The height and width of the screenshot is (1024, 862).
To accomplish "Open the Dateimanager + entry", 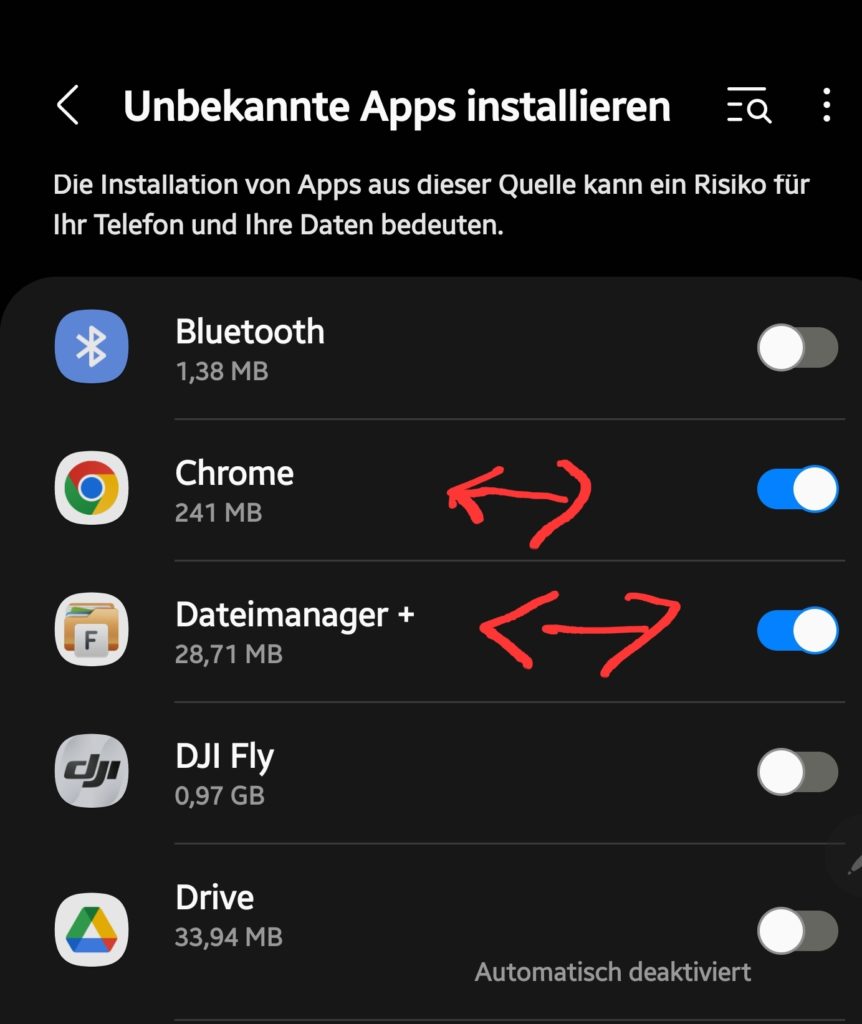I will (x=300, y=630).
